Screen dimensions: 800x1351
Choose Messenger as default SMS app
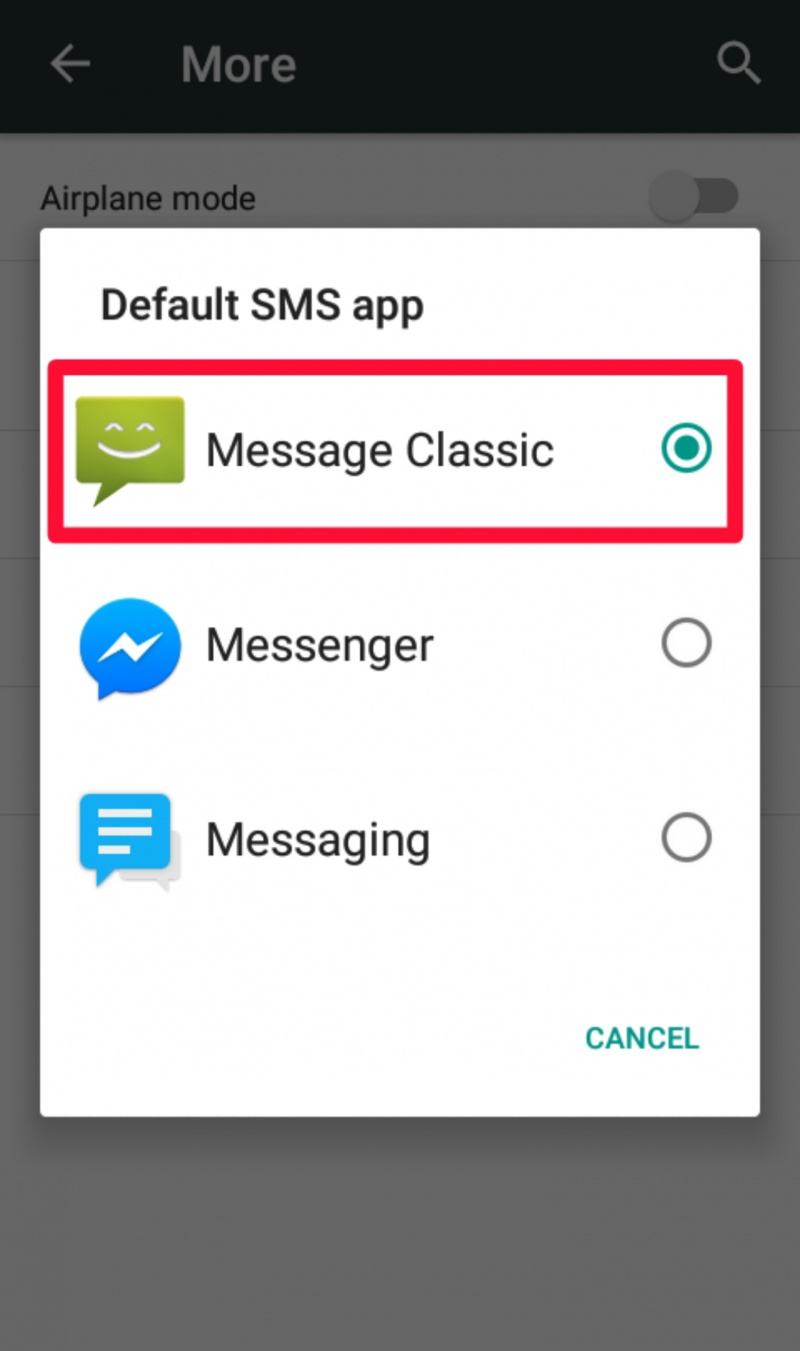click(685, 645)
